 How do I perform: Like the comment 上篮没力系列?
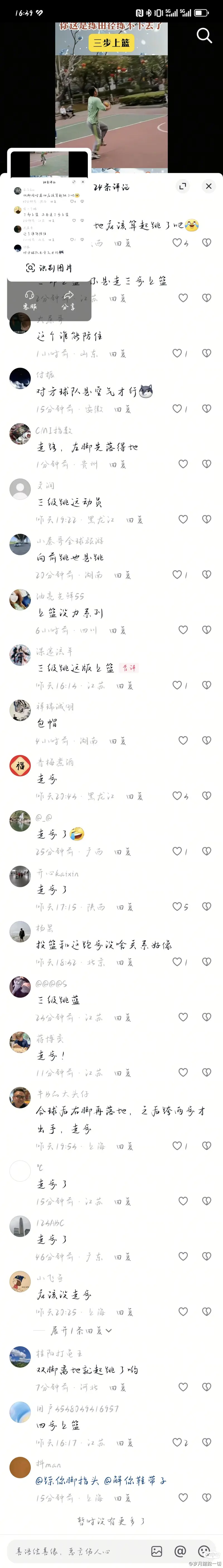coord(182,629)
